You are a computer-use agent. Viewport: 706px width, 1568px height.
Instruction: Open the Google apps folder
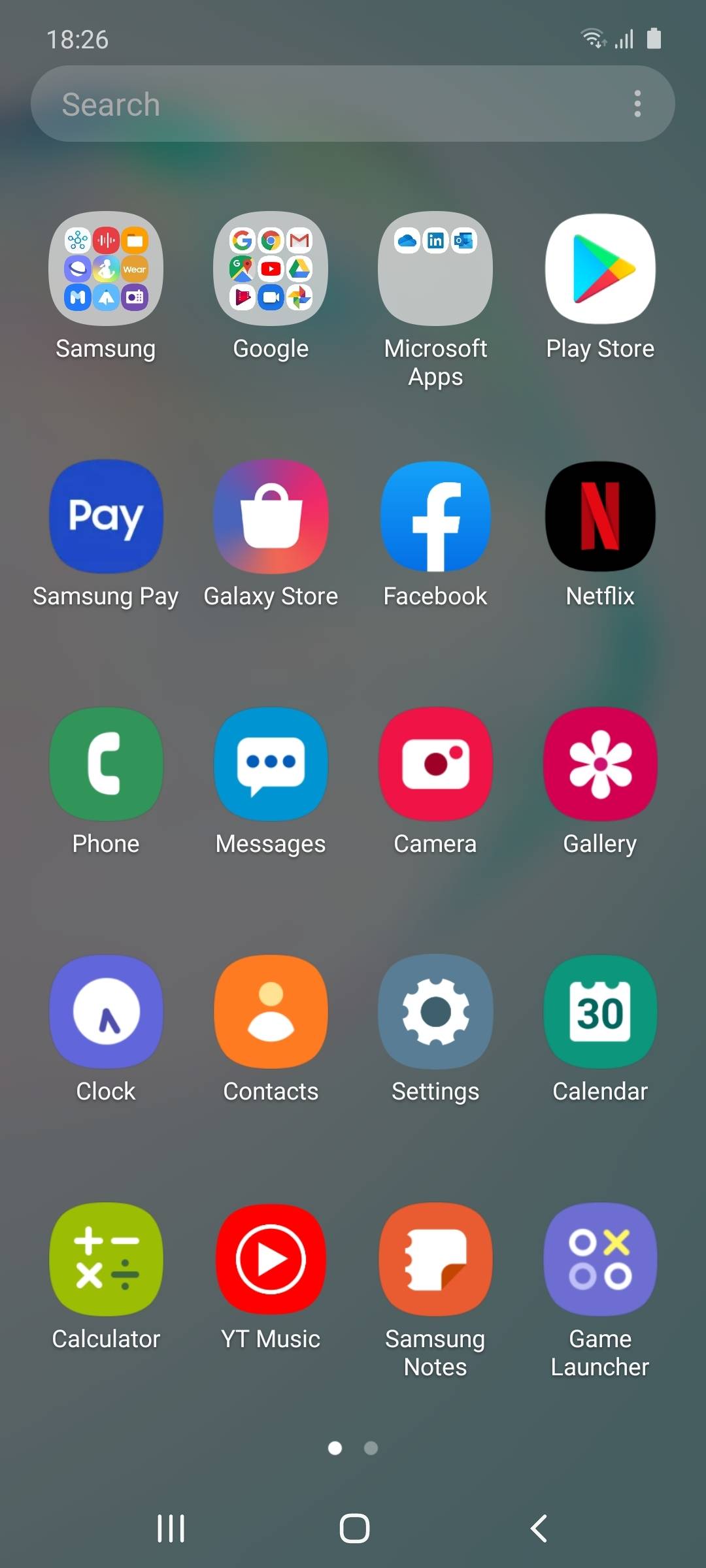tap(271, 269)
